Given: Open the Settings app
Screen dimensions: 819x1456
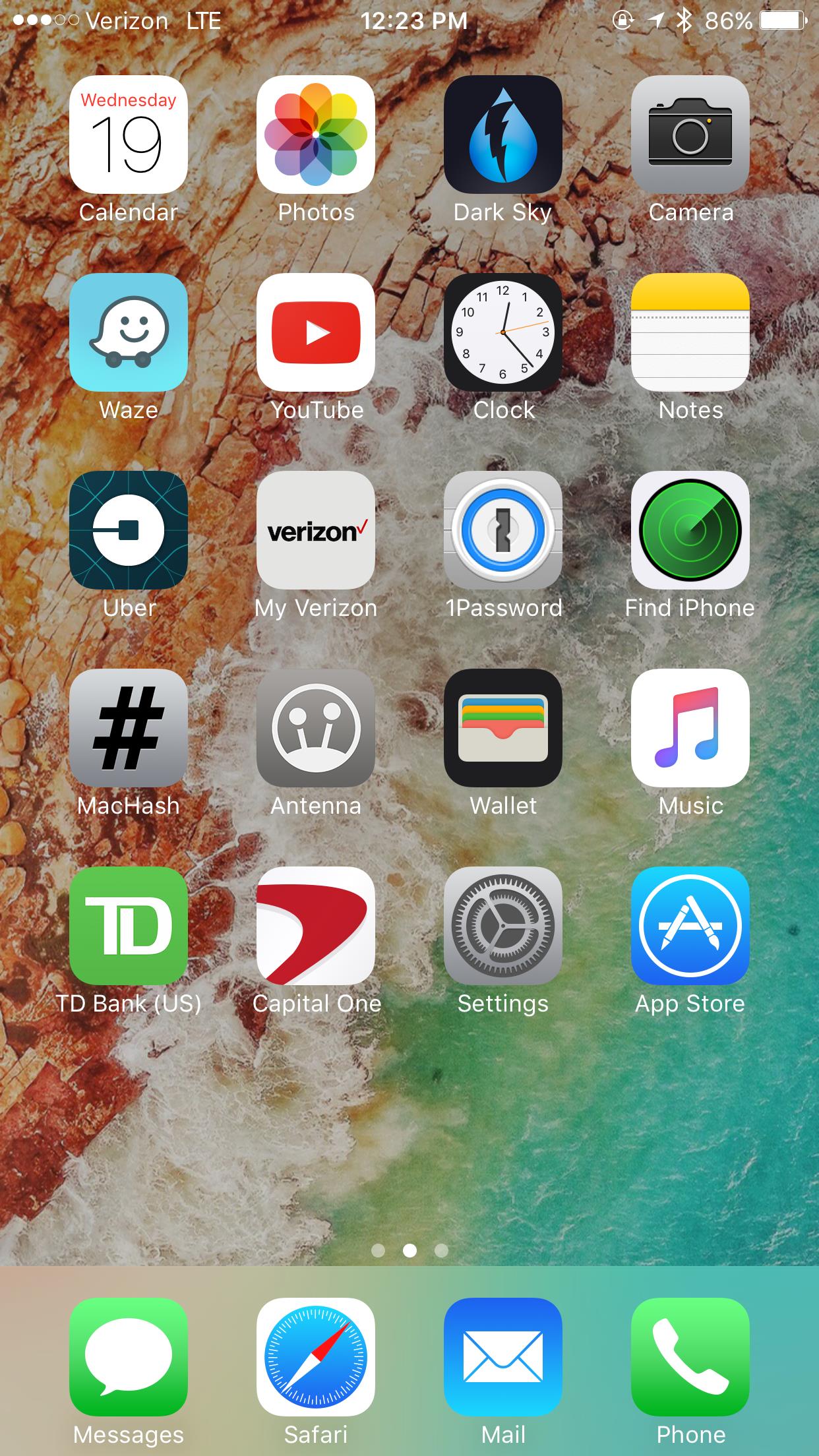Looking at the screenshot, I should point(503,926).
